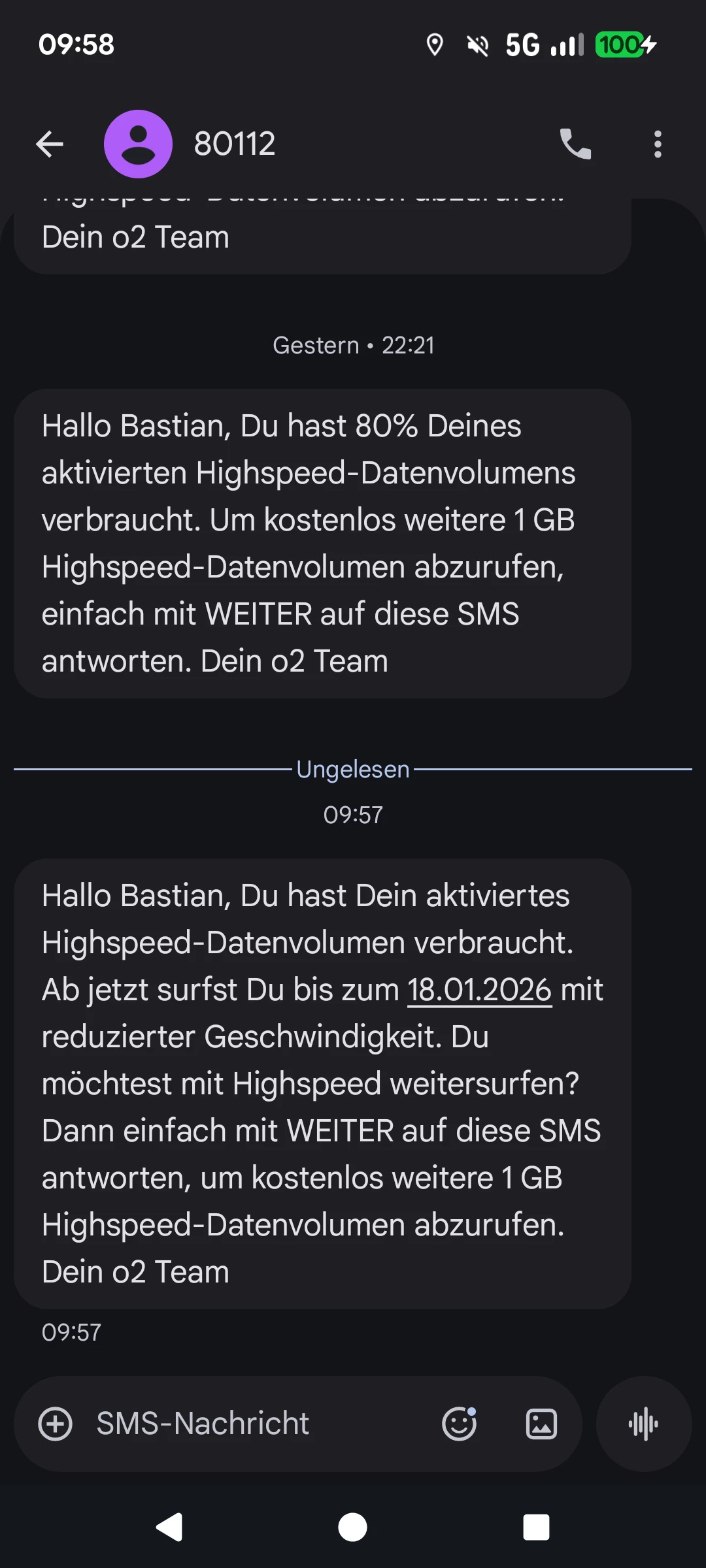This screenshot has width=706, height=1568.
Task: Tap the underlined date 18.01.2026
Action: pyautogui.click(x=480, y=990)
